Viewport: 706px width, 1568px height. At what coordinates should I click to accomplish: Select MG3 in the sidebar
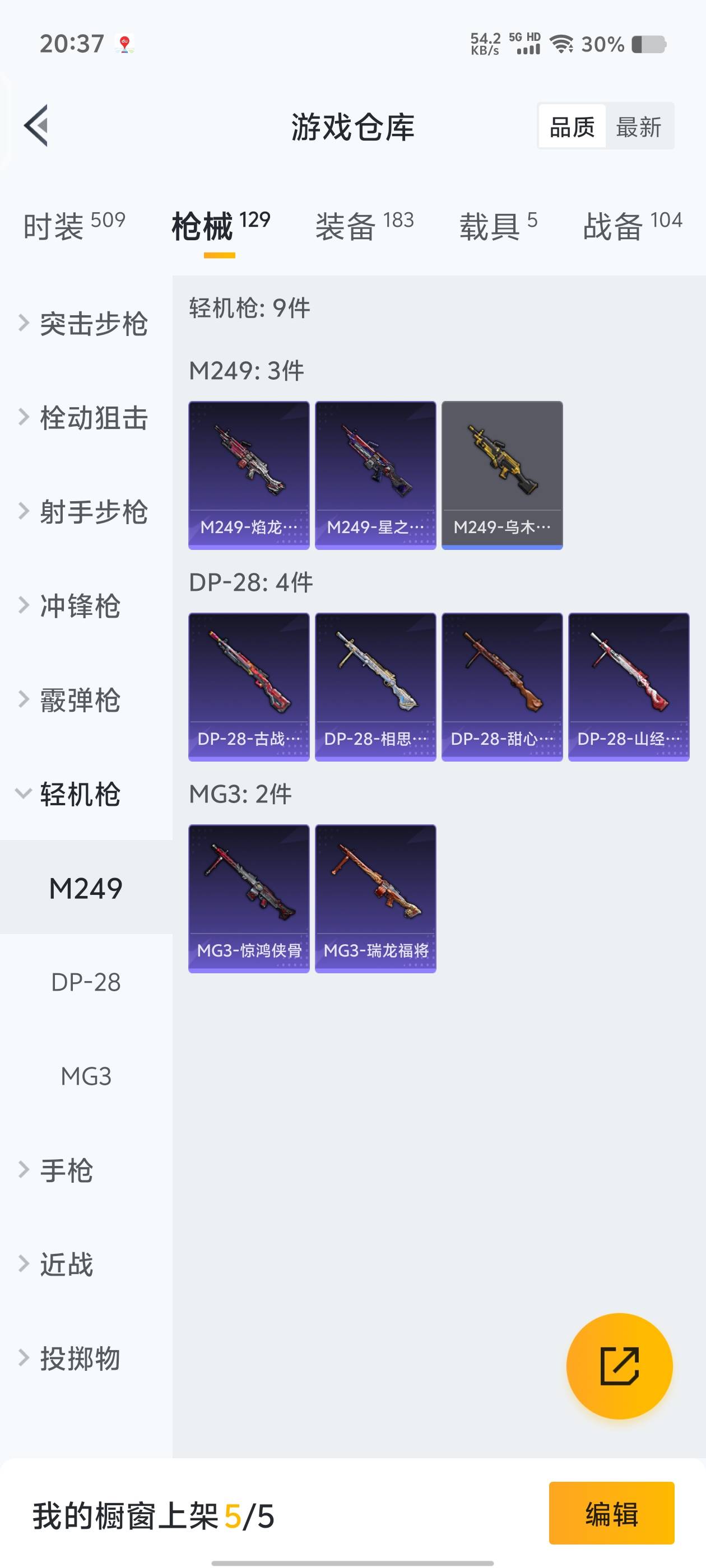point(86,1076)
